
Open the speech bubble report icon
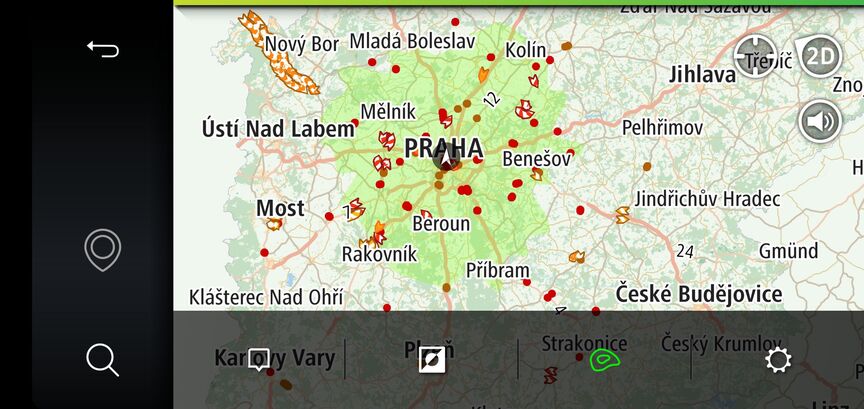(259, 359)
